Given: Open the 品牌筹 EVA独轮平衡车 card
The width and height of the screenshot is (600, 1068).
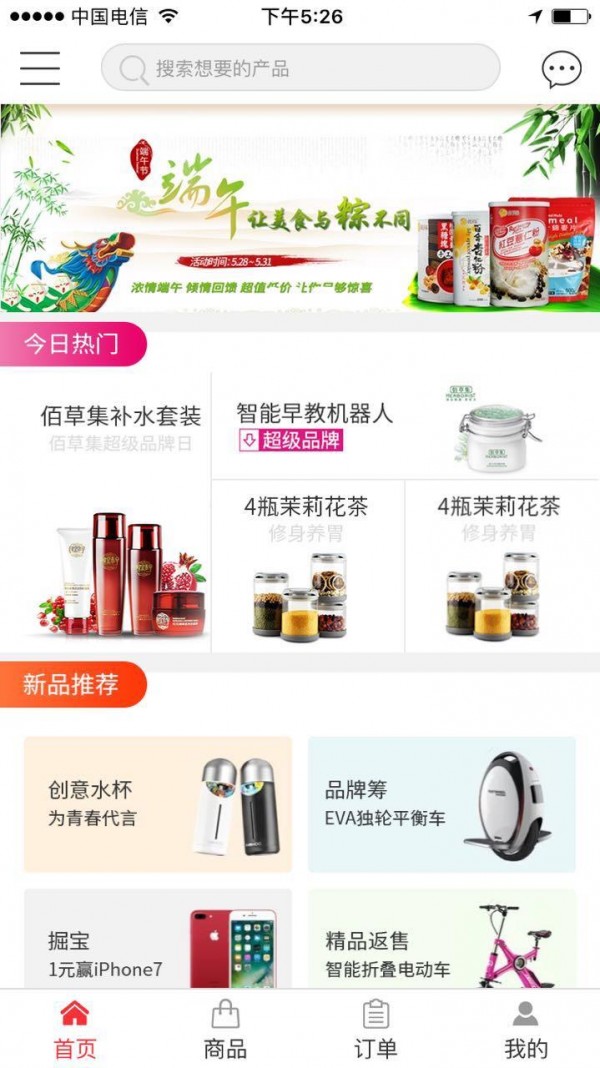Looking at the screenshot, I should pos(441,804).
